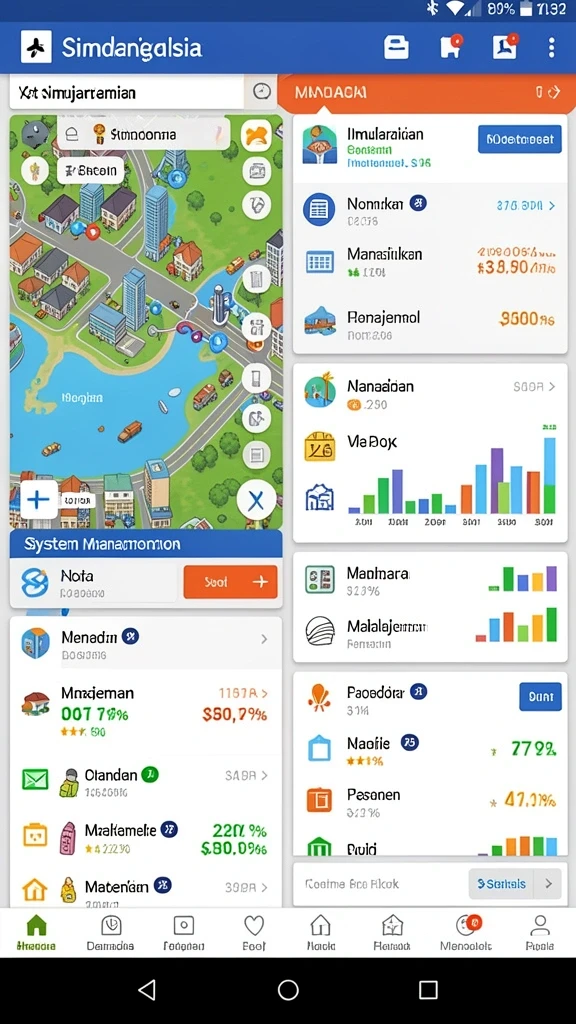Tap the blue Duat button beside Paoedorar
Image resolution: width=576 pixels, height=1024 pixels.
pyautogui.click(x=540, y=697)
